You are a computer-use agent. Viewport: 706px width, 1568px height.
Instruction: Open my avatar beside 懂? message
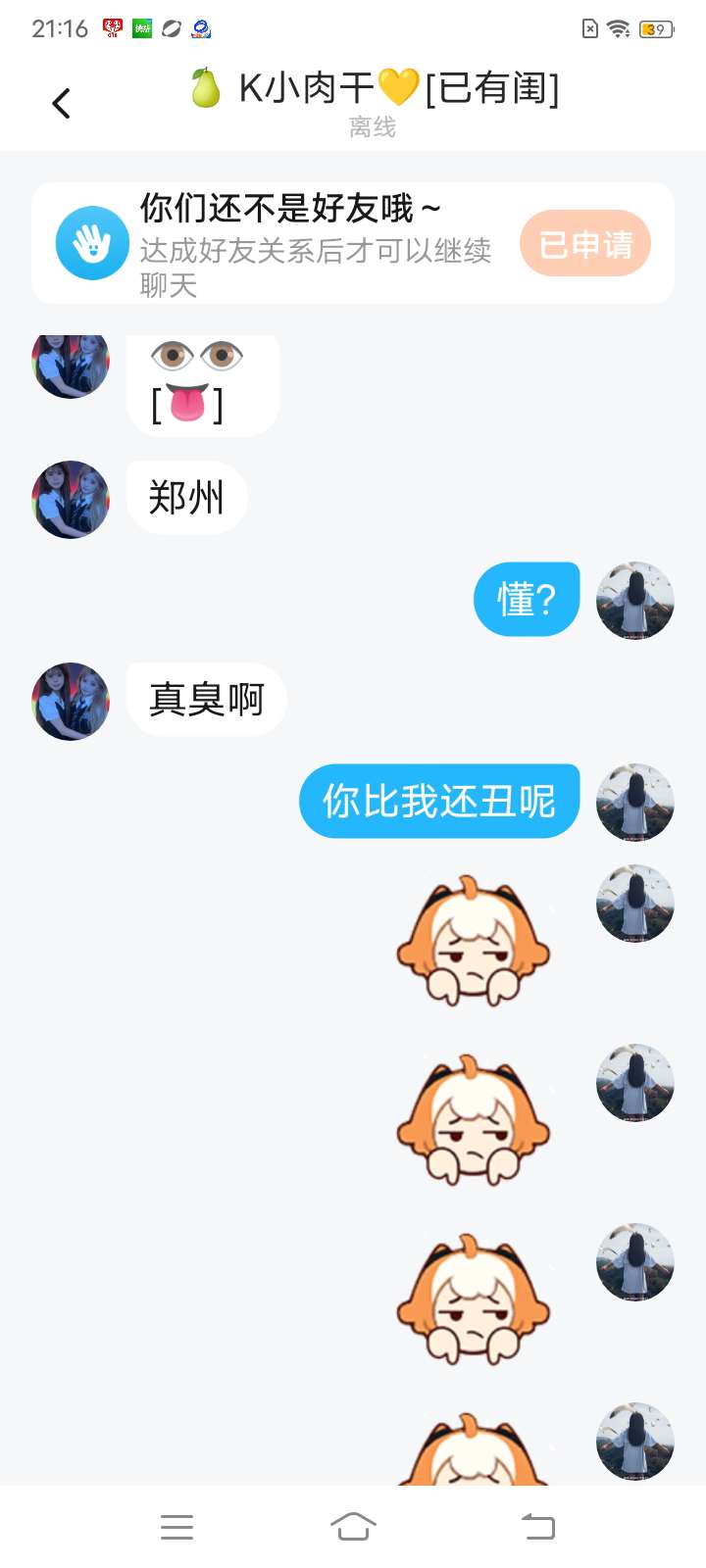635,601
